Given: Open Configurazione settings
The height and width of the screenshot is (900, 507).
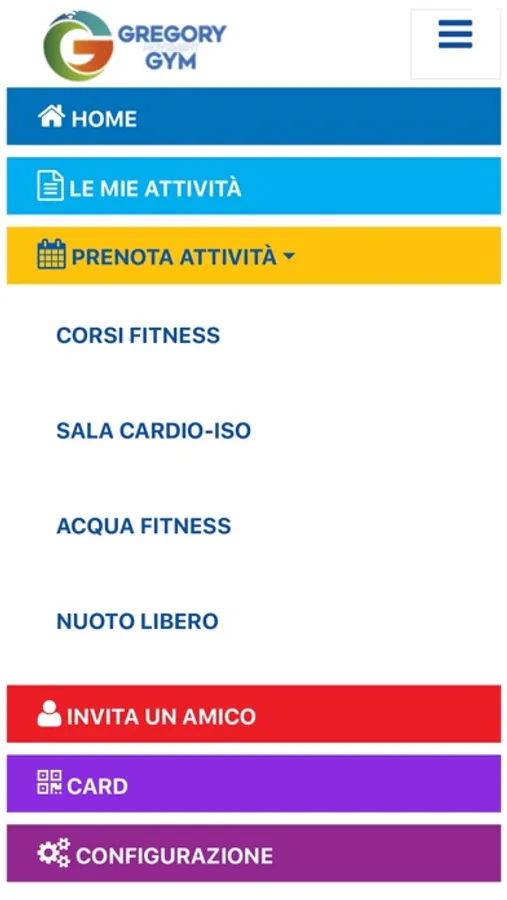Looking at the screenshot, I should pos(253,854).
